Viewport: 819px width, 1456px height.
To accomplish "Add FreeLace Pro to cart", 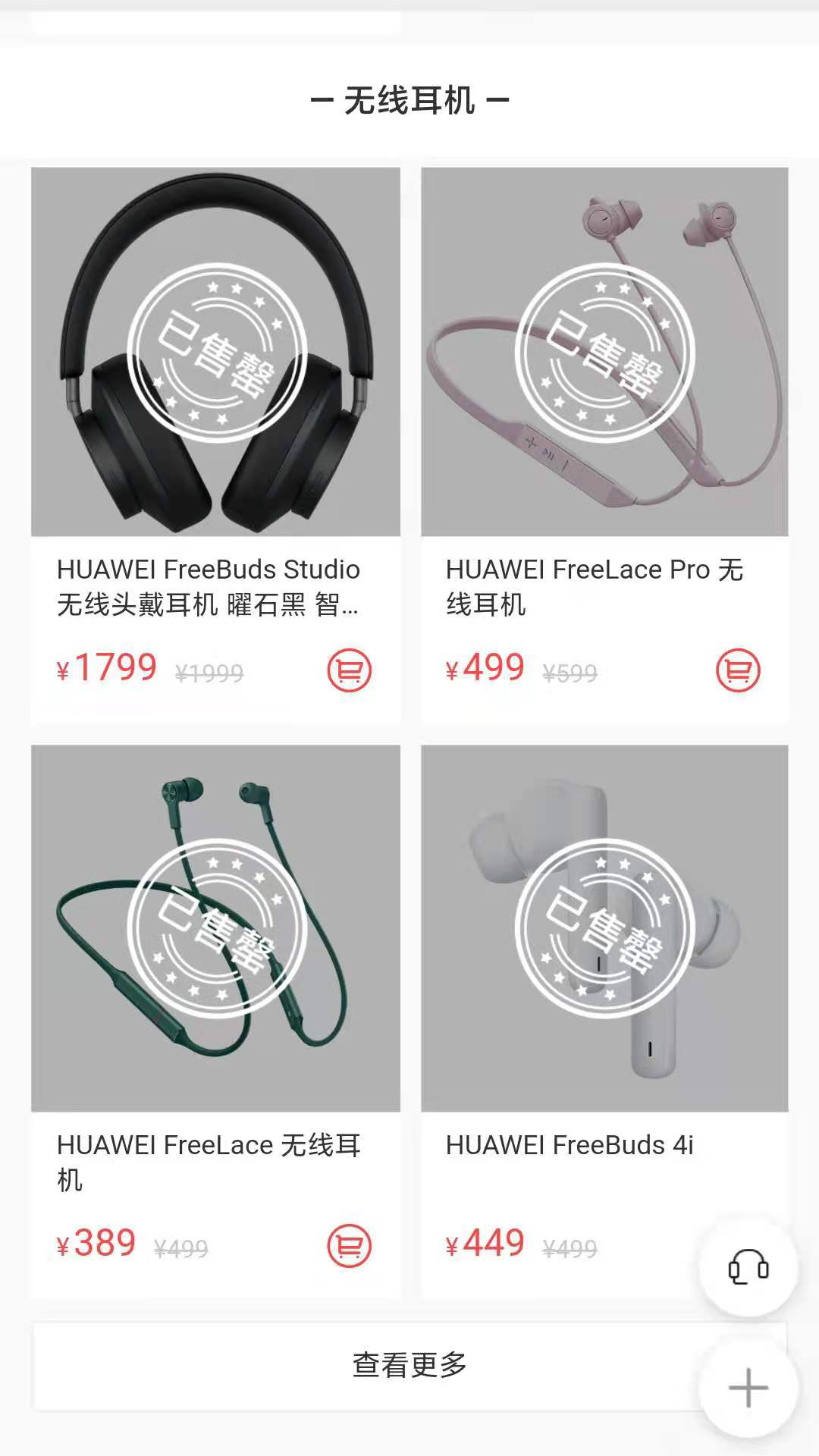I will (738, 670).
